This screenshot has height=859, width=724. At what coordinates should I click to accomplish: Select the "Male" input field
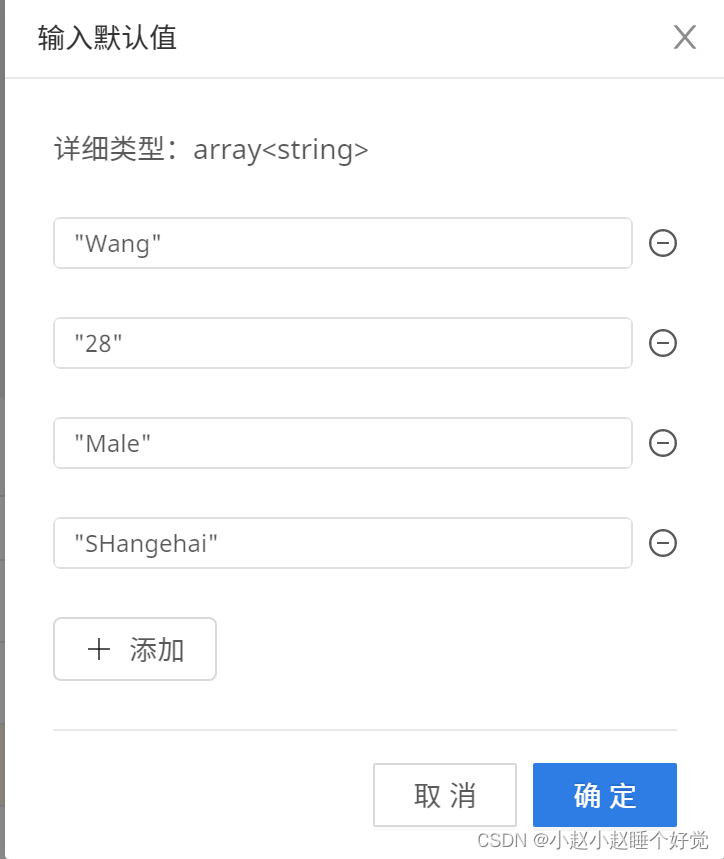(x=342, y=443)
